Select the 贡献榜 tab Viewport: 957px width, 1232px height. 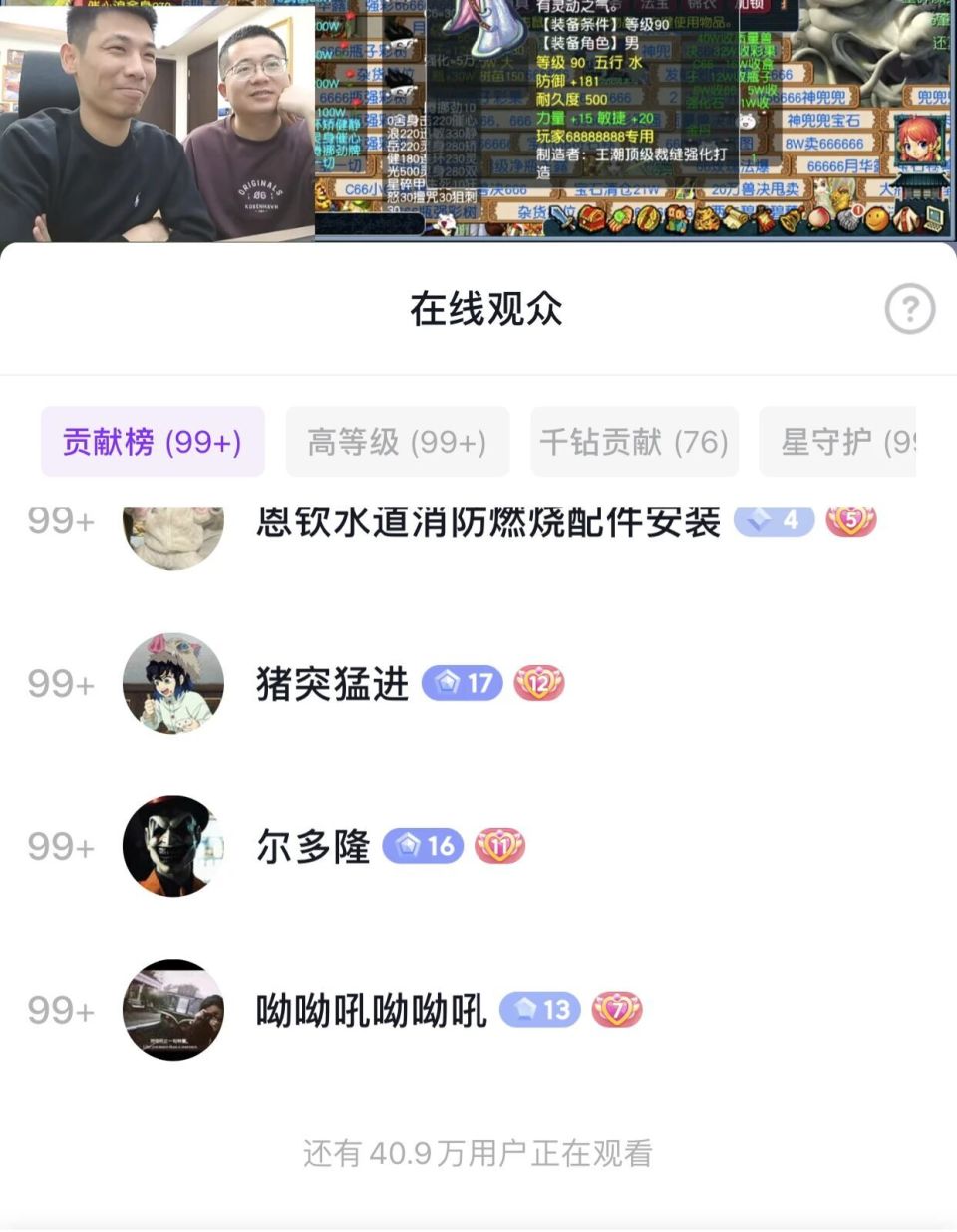pos(153,442)
